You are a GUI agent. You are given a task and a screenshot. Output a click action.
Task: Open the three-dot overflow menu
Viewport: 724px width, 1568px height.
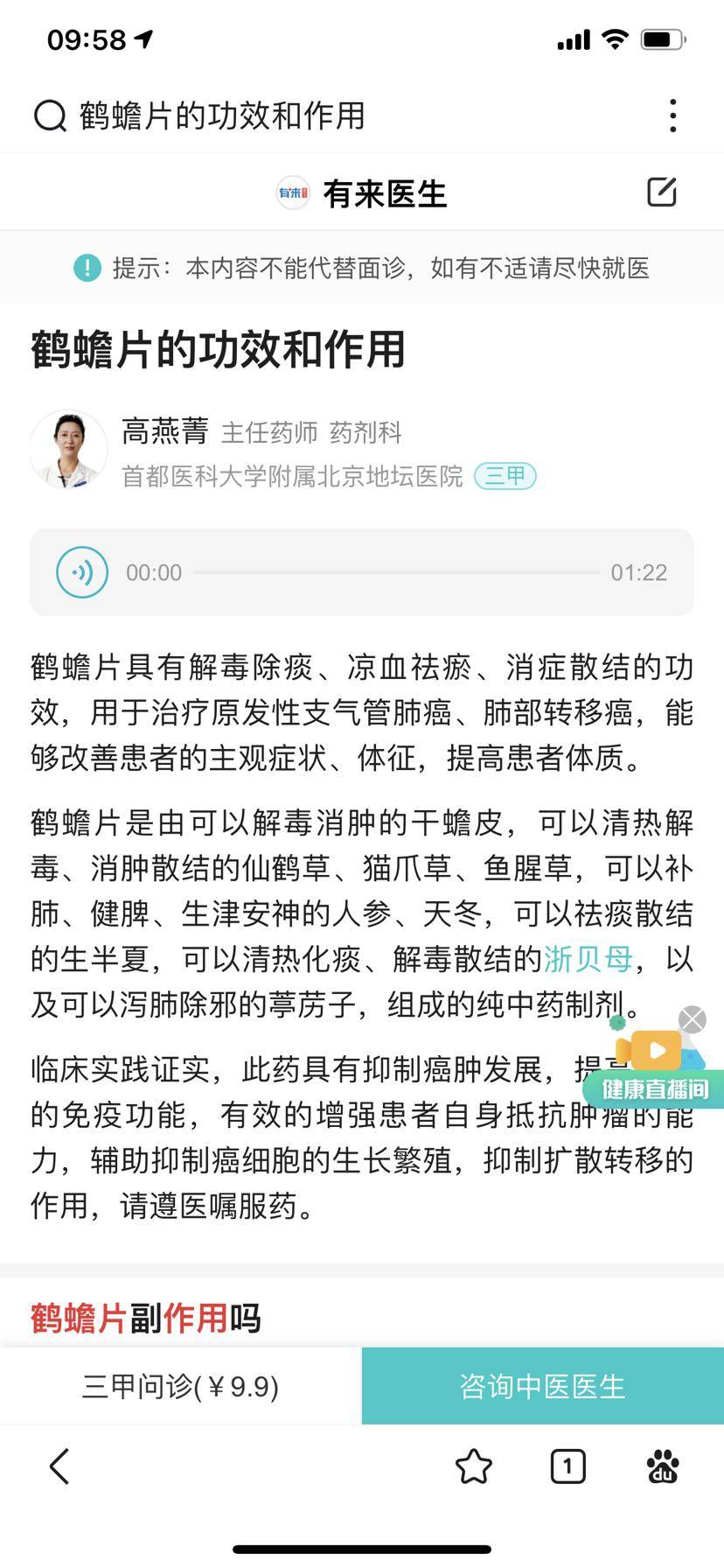[672, 115]
